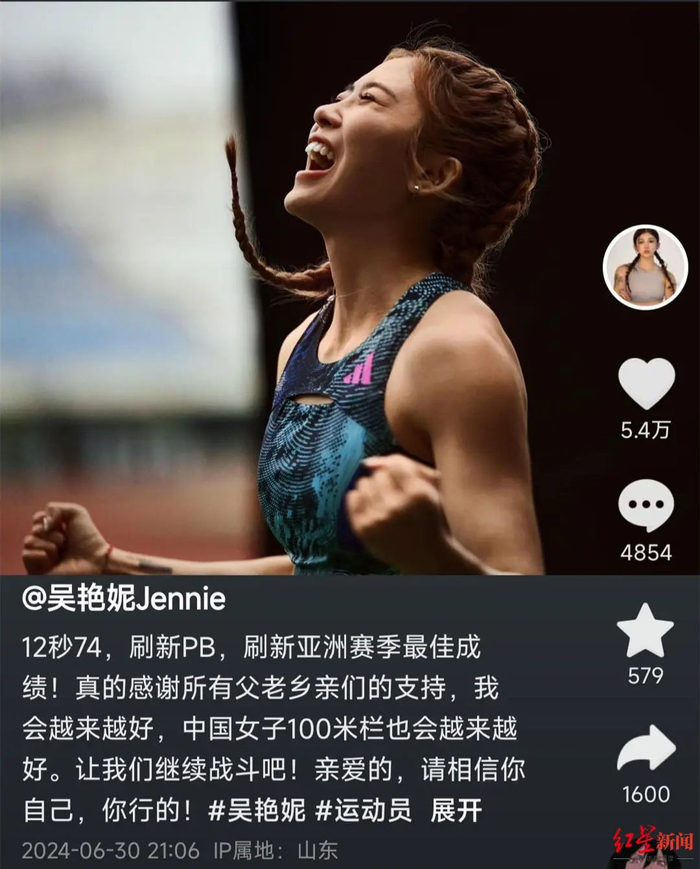This screenshot has width=700, height=869.
Task: Expand the caption with 展开
Action: click(458, 811)
